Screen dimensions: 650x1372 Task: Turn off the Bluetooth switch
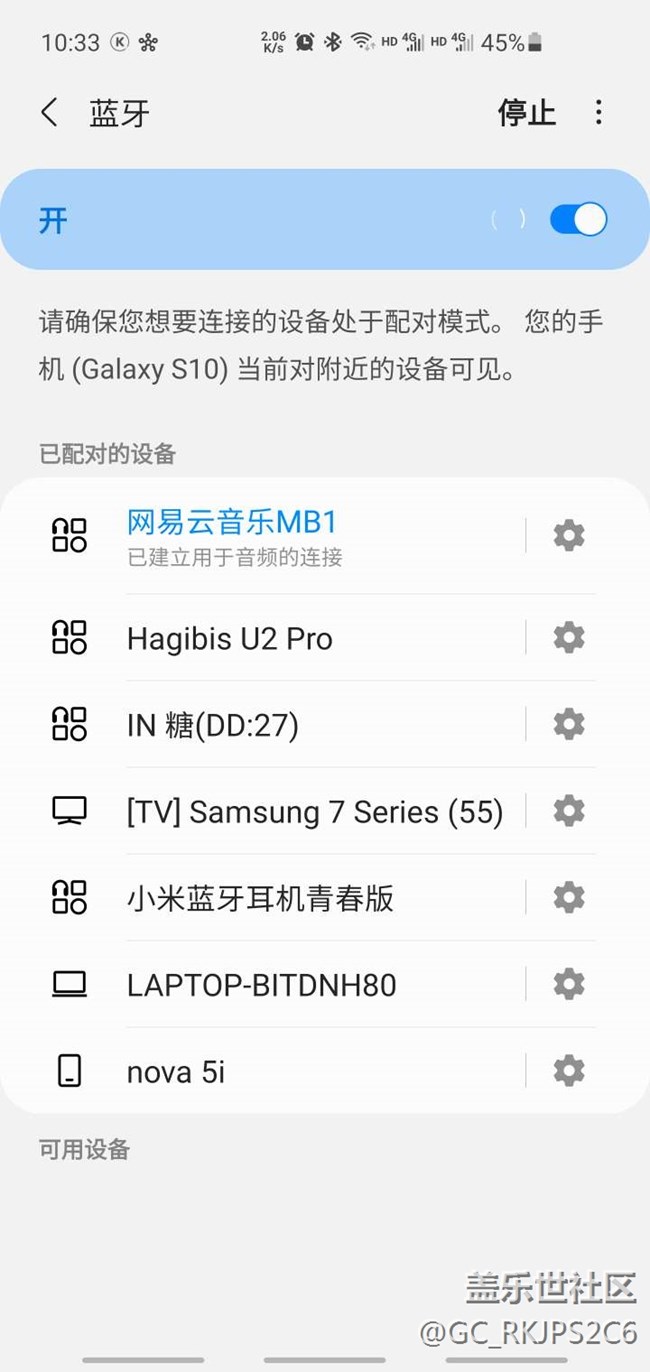click(578, 220)
